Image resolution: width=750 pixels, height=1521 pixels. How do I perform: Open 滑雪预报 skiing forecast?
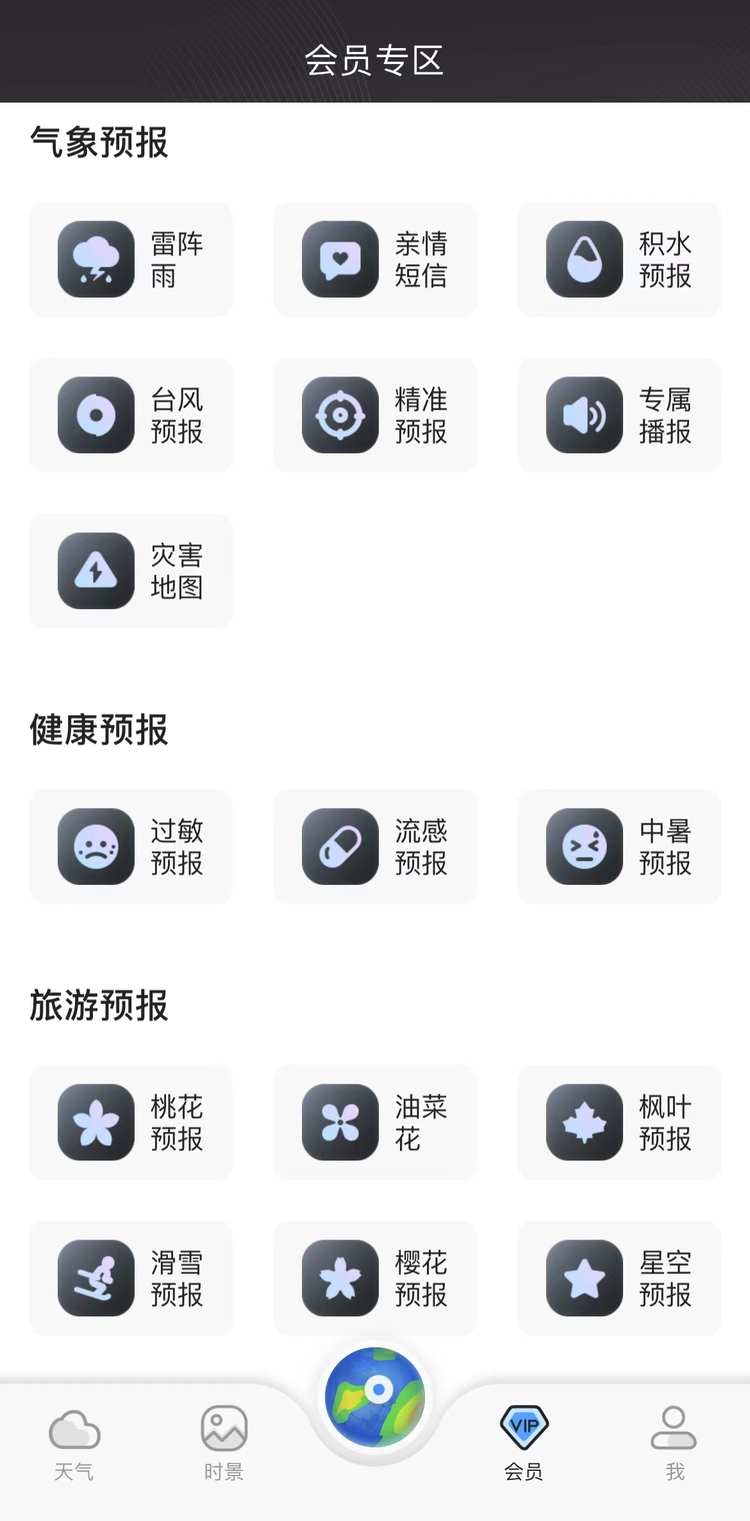[x=131, y=1278]
